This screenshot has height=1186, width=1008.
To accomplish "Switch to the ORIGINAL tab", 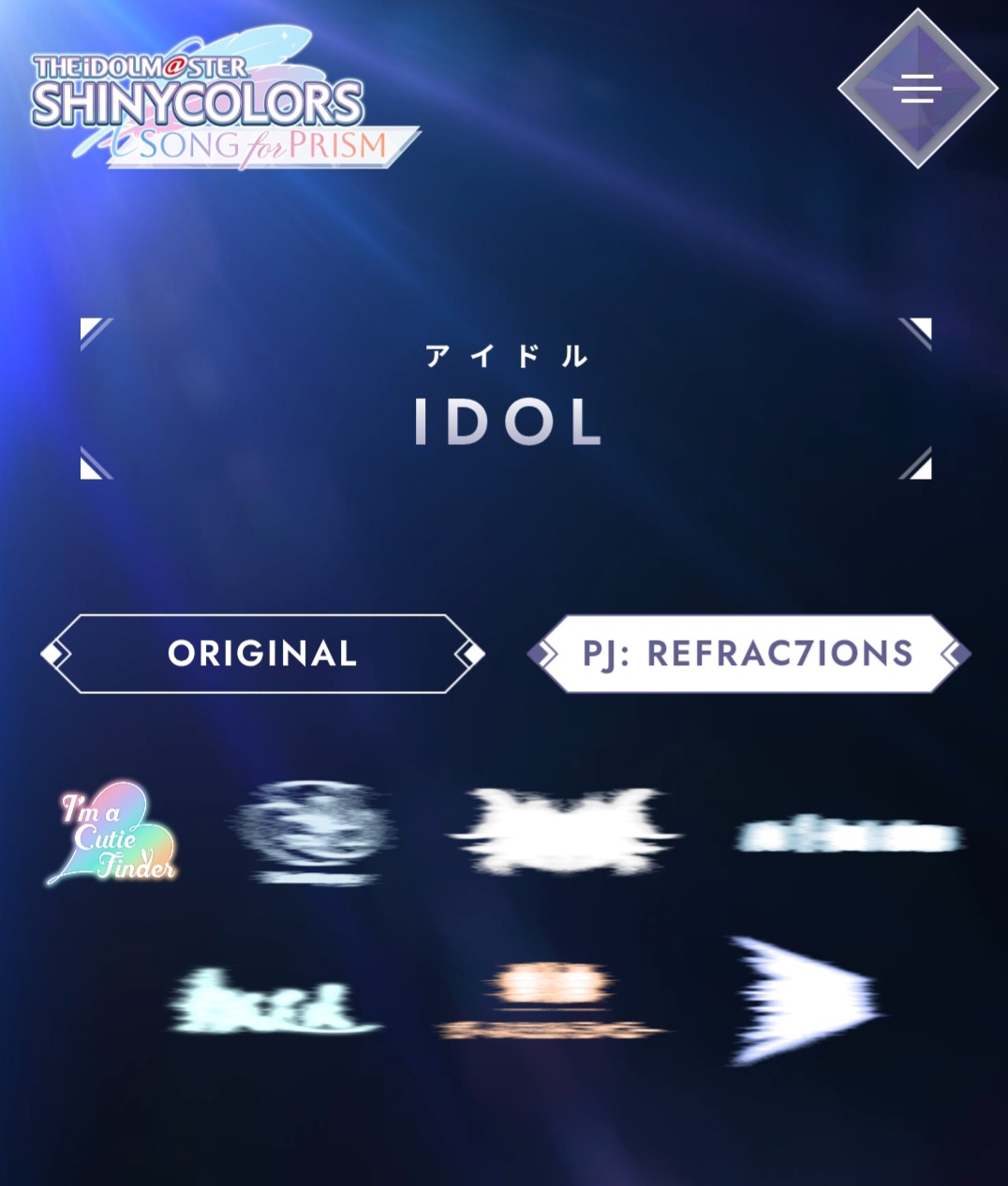I will [x=262, y=654].
